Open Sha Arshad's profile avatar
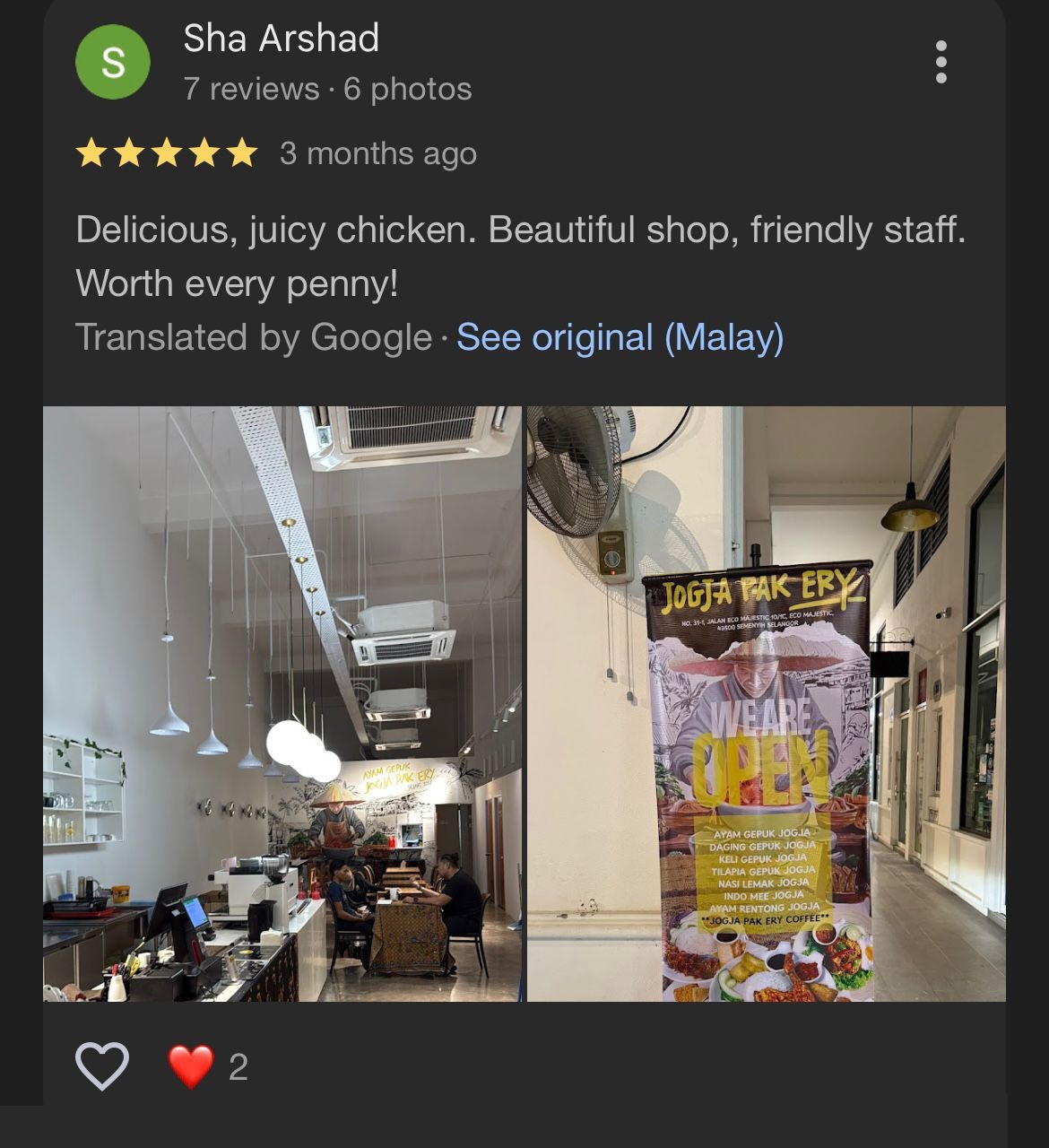Viewport: 1049px width, 1148px height. coord(113,62)
